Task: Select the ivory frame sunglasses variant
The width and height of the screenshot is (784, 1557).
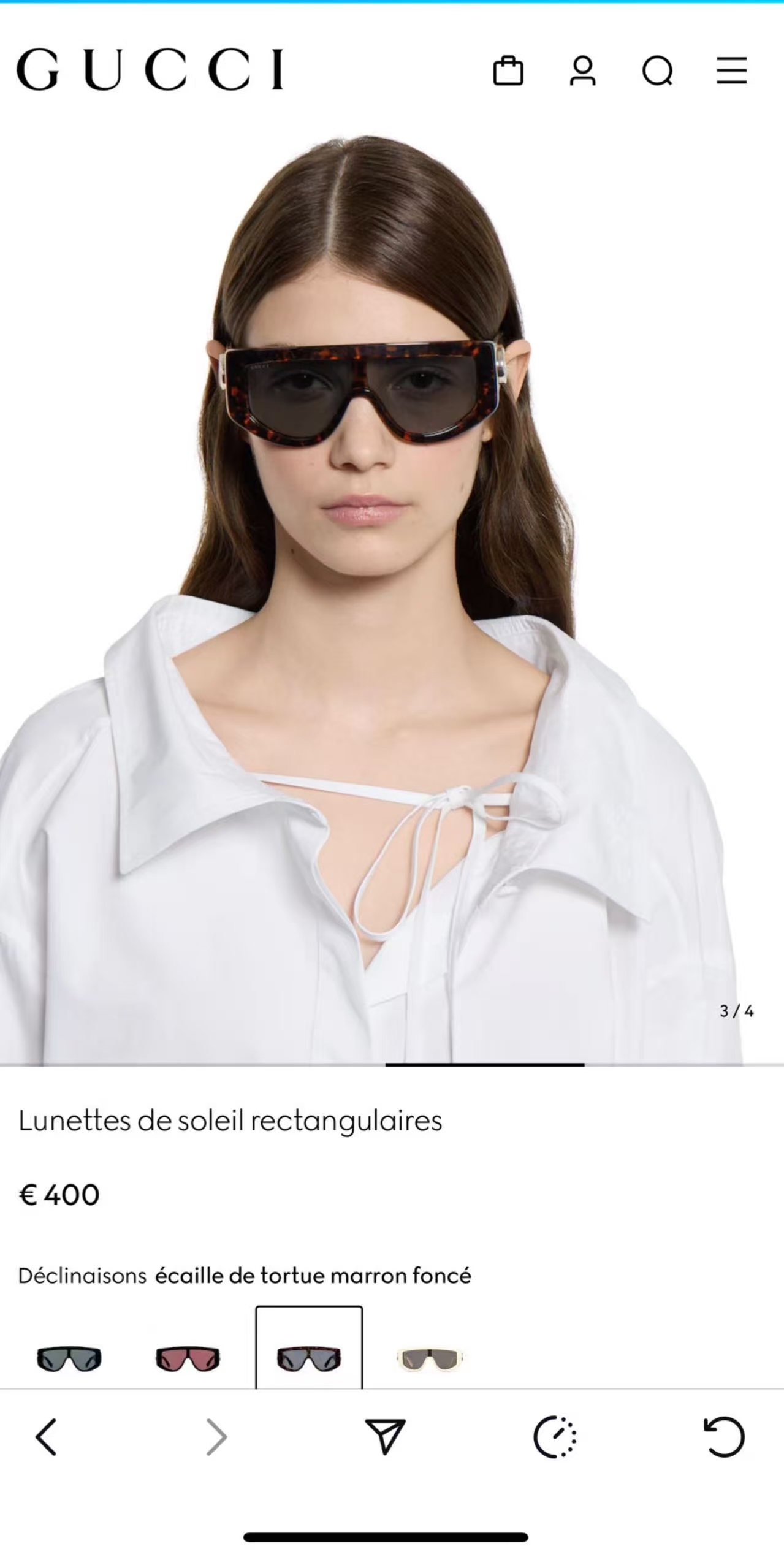Action: click(x=429, y=1359)
